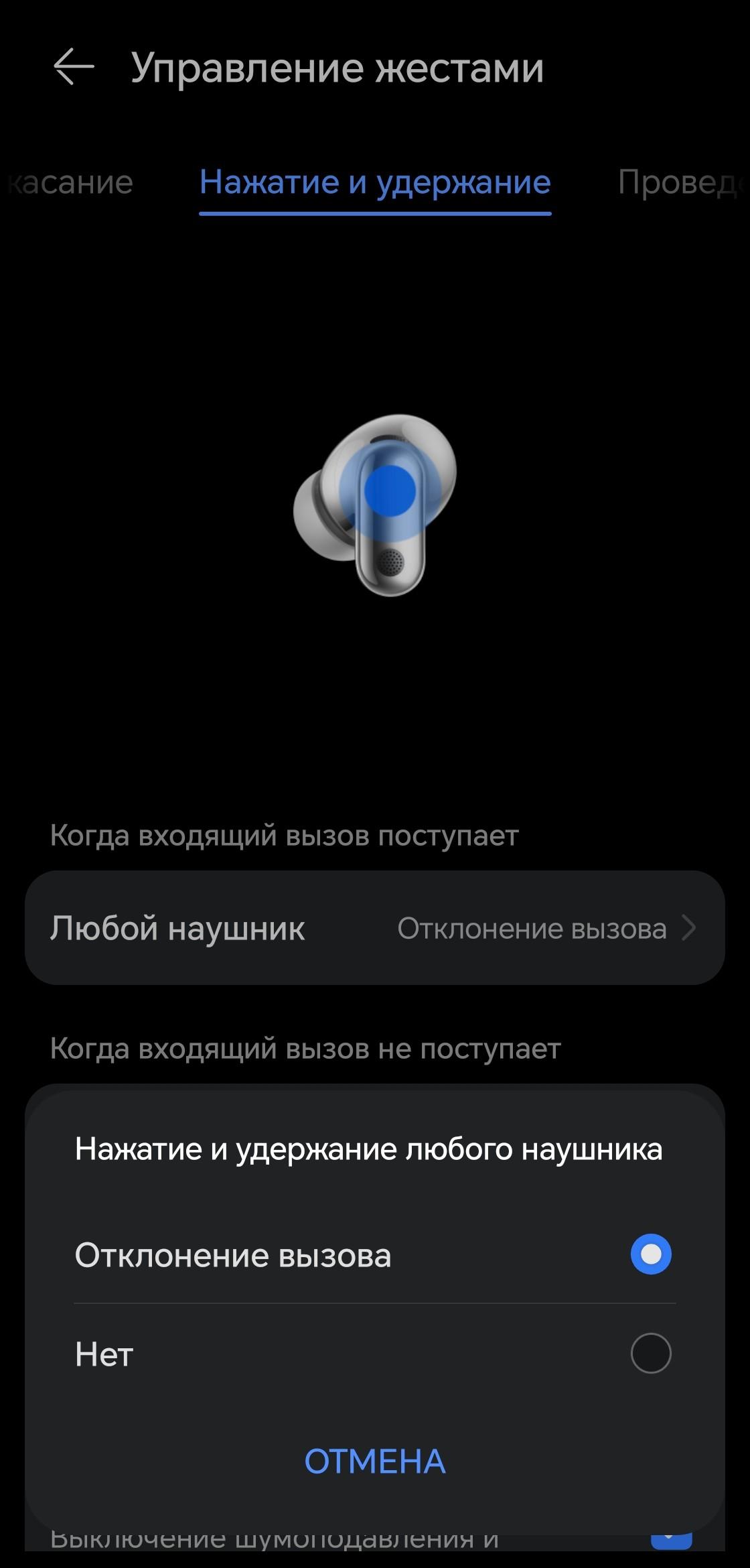Select the Нажатие и удержание tab

[375, 182]
